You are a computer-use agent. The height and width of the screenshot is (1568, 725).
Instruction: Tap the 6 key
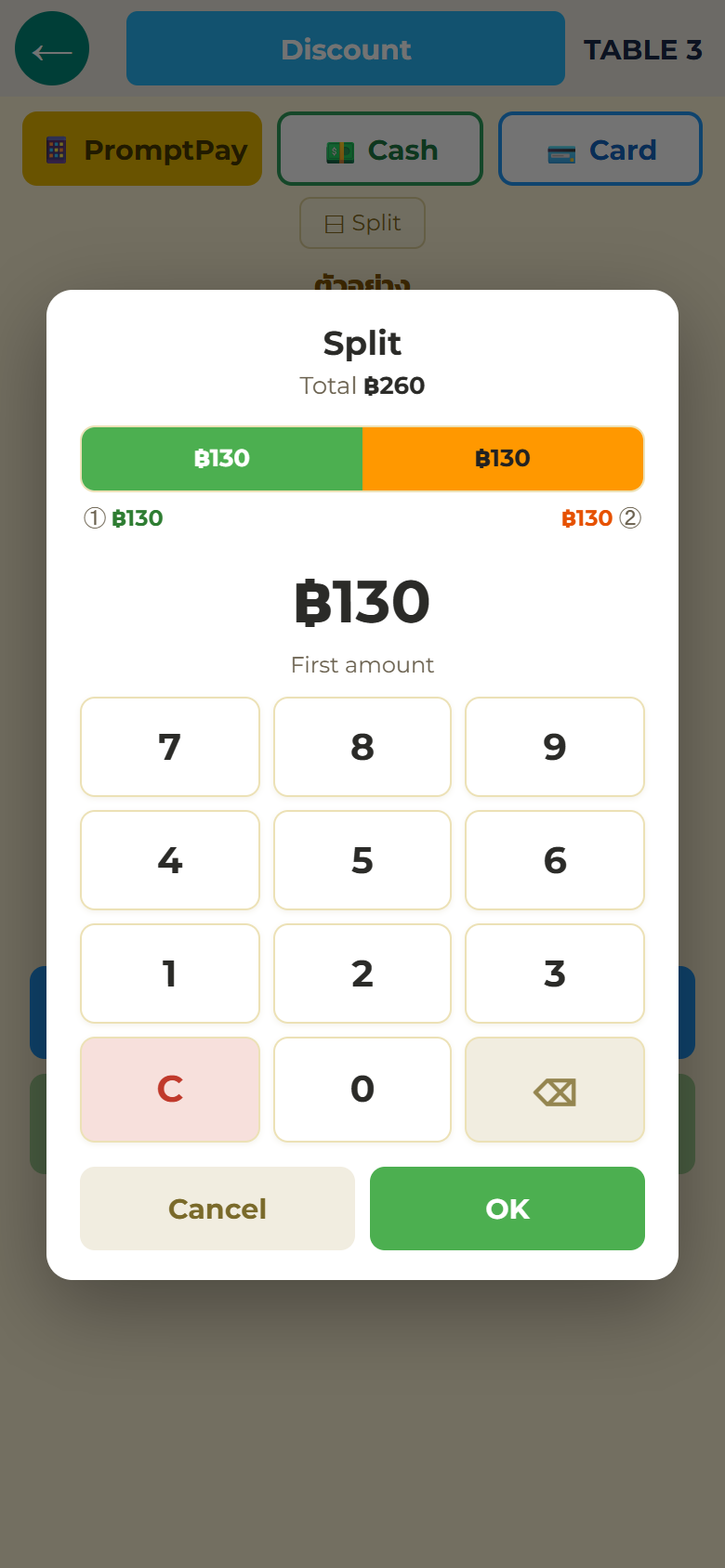(x=555, y=860)
